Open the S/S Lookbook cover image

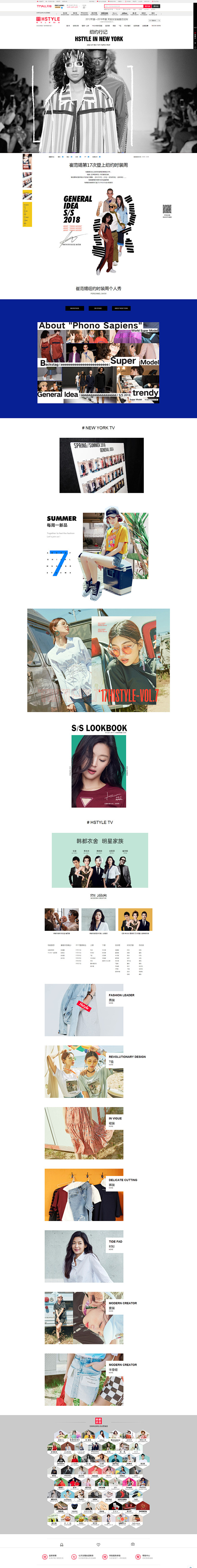[x=99, y=771]
